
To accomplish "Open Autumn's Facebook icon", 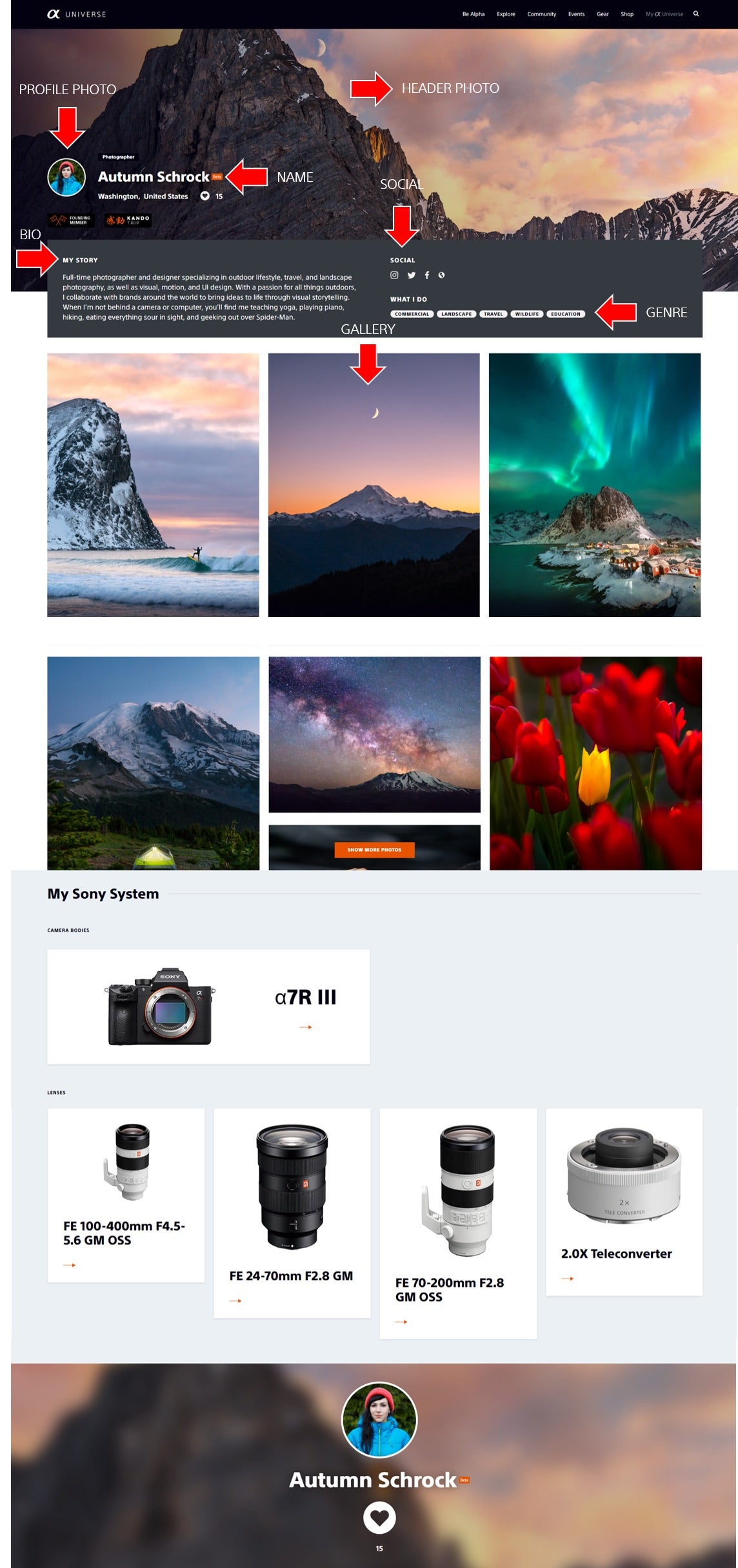I will pyautogui.click(x=426, y=275).
